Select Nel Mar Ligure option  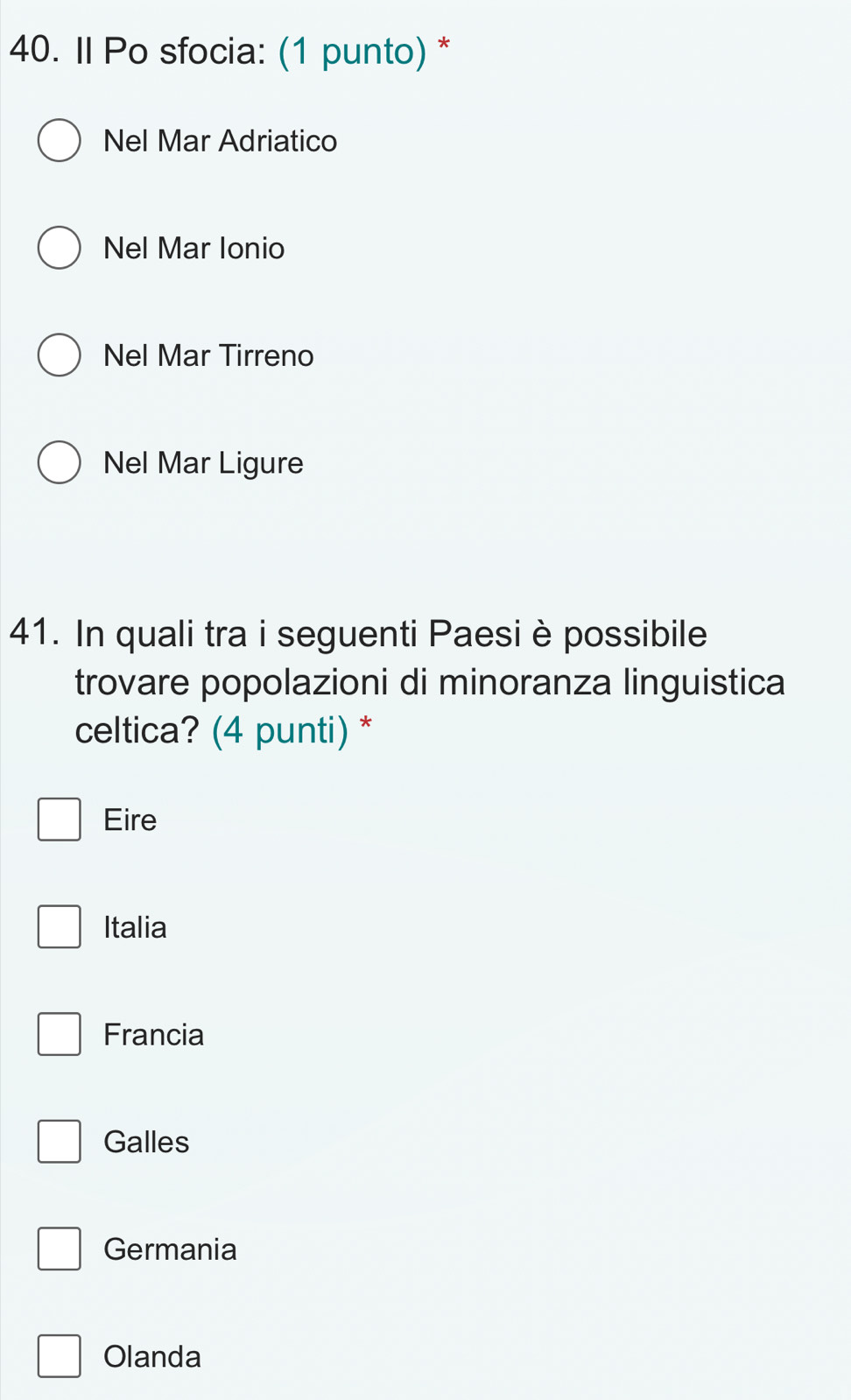59,462
